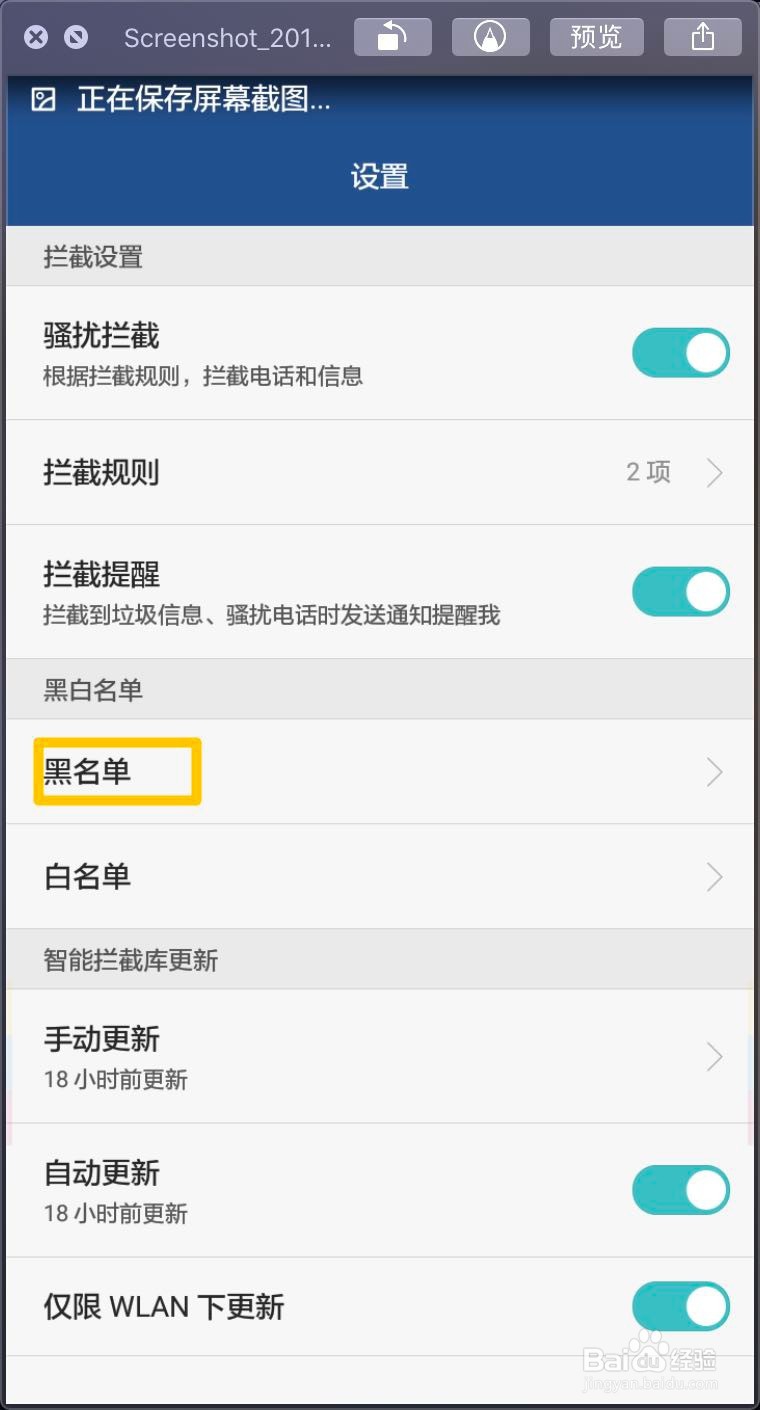Open the highlighted 黑名单 entry

[x=380, y=771]
